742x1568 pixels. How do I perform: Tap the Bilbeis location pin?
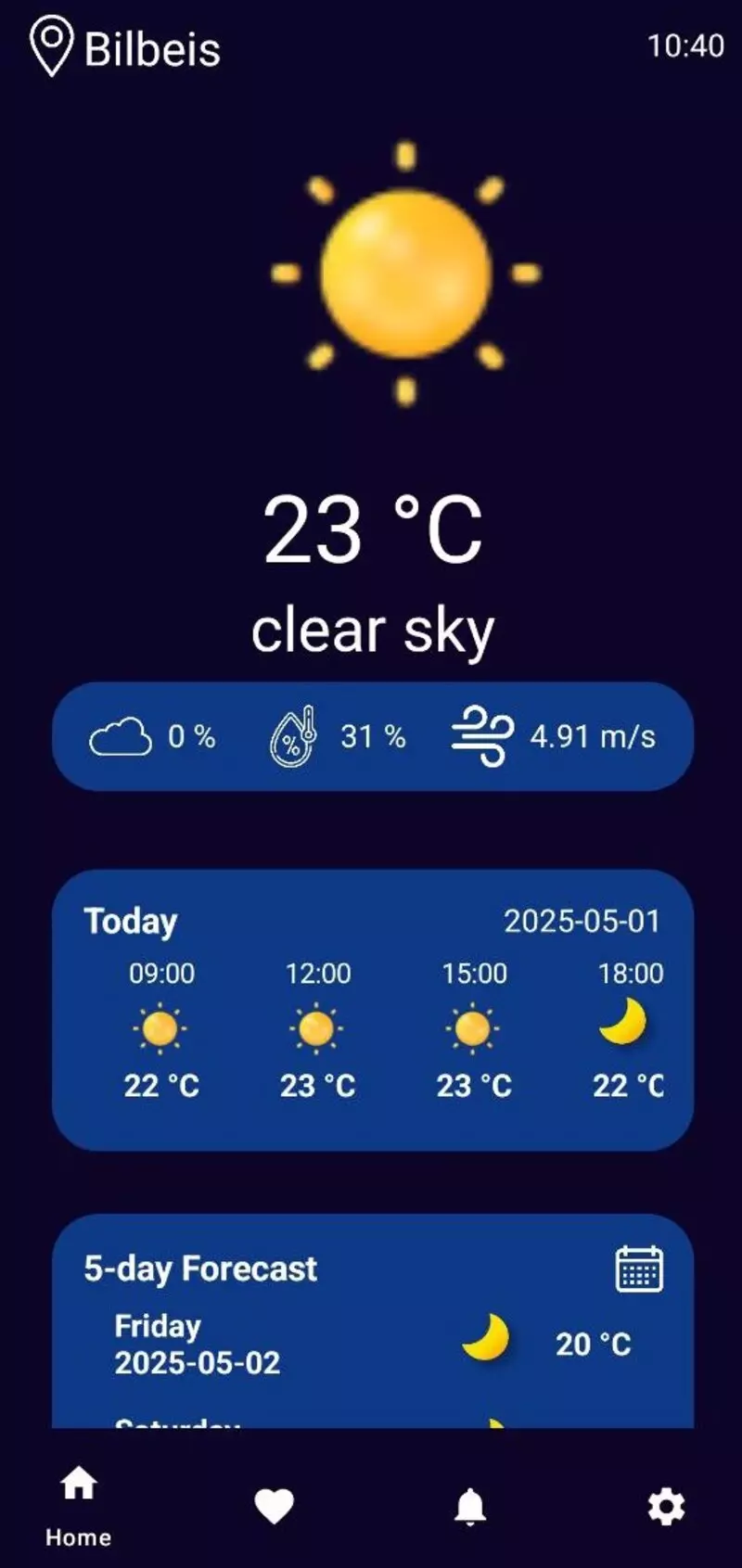(x=51, y=46)
